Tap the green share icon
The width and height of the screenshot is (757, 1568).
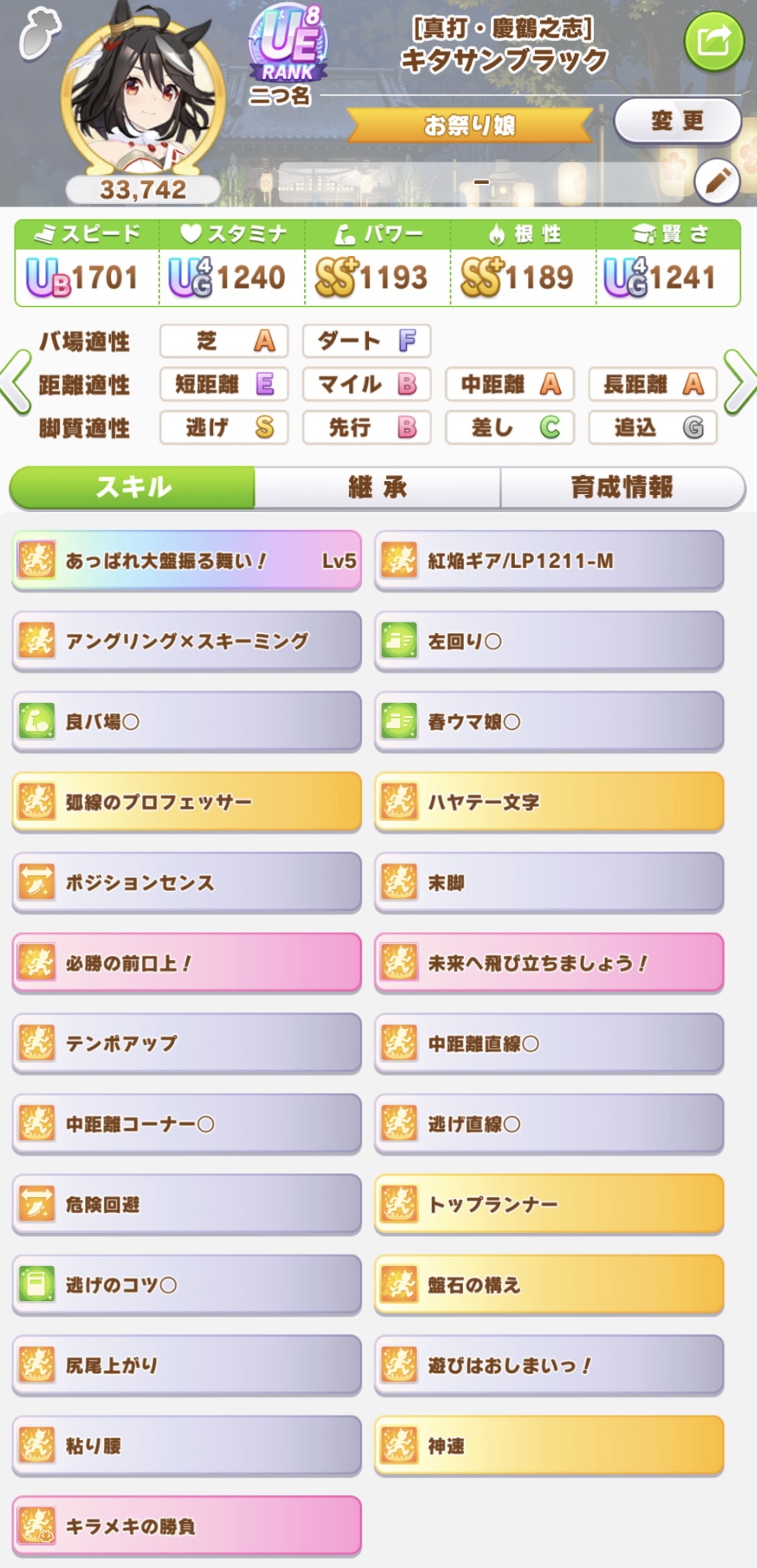point(714,40)
